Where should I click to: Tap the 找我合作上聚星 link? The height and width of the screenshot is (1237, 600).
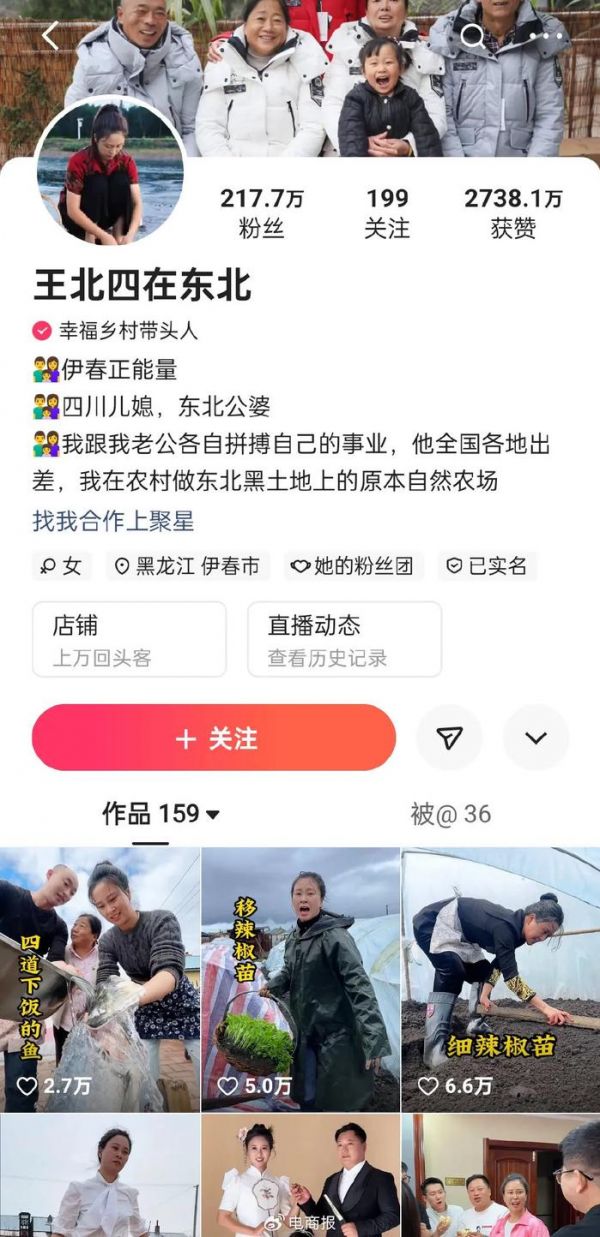[113, 521]
